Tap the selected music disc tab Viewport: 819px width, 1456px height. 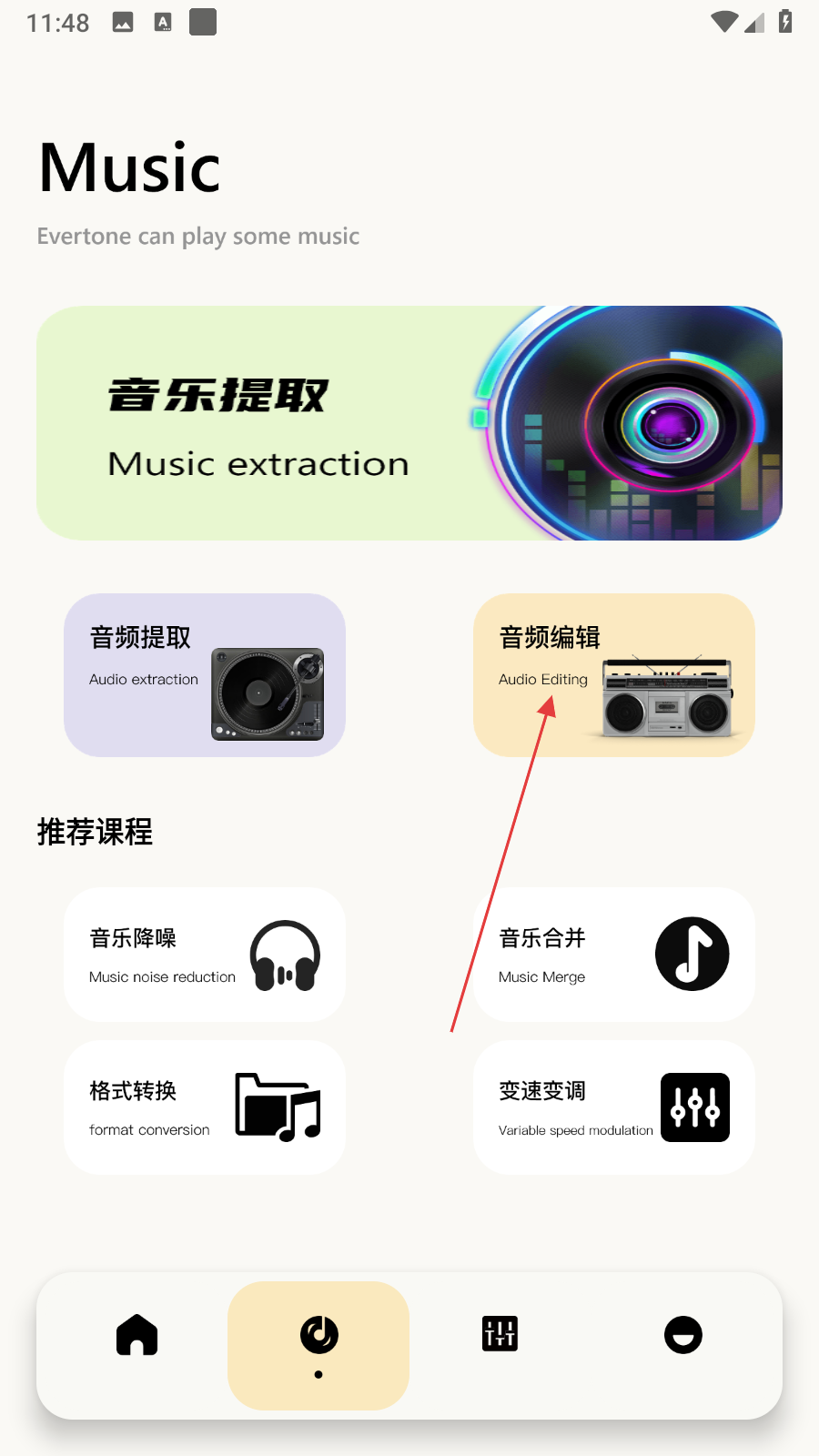(x=318, y=1336)
